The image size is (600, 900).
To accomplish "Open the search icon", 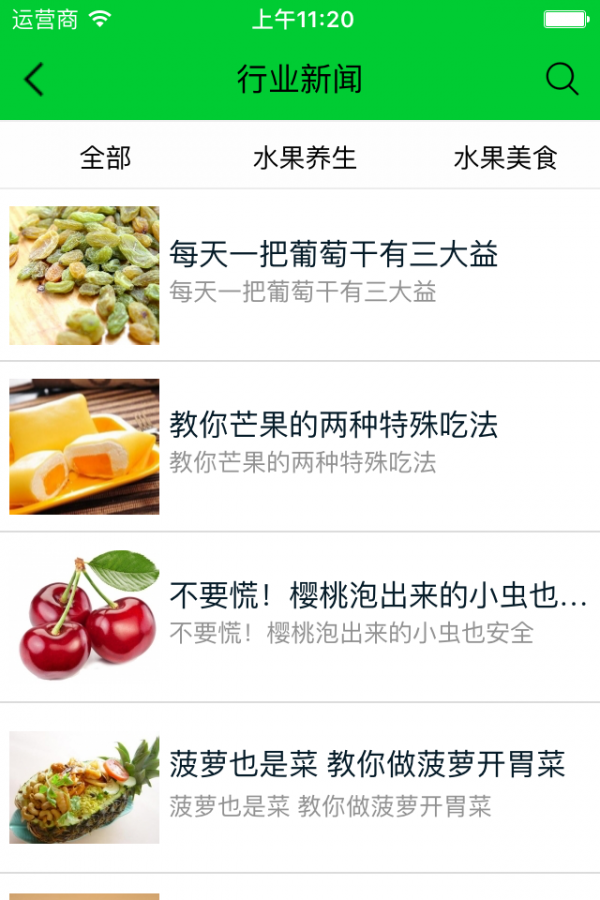I will (x=562, y=80).
